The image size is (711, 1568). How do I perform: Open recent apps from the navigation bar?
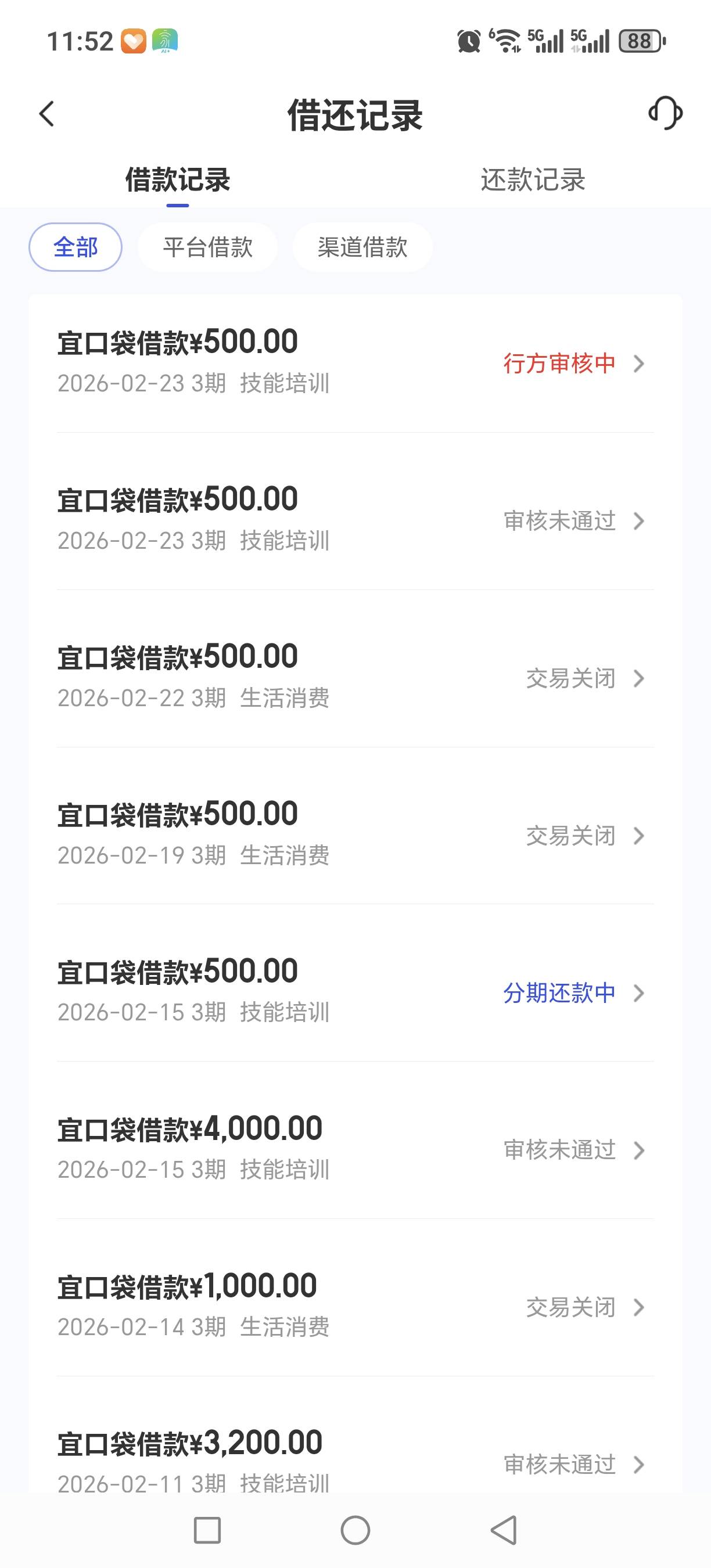pyautogui.click(x=207, y=1530)
